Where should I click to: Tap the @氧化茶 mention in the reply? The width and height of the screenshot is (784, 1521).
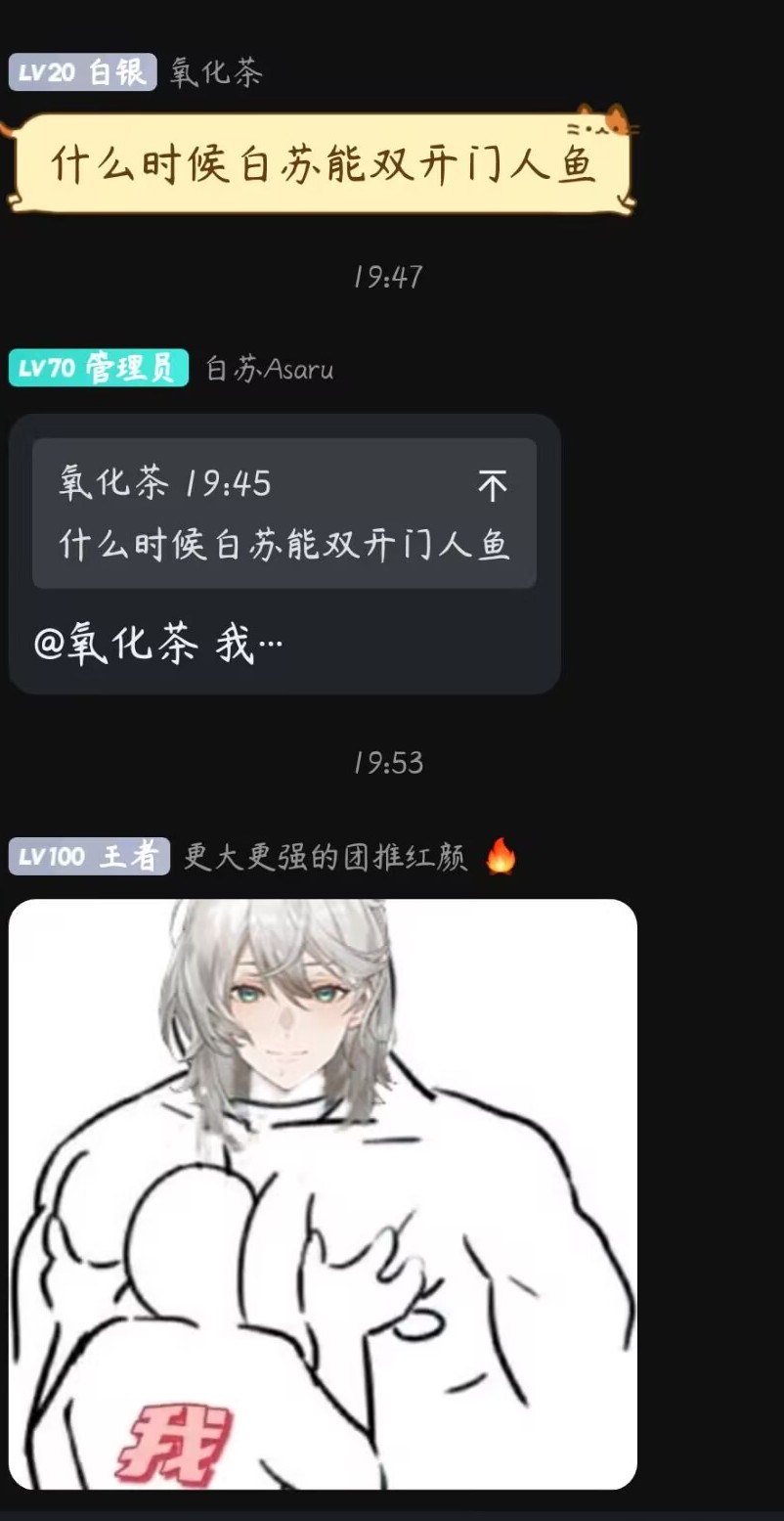(116, 646)
